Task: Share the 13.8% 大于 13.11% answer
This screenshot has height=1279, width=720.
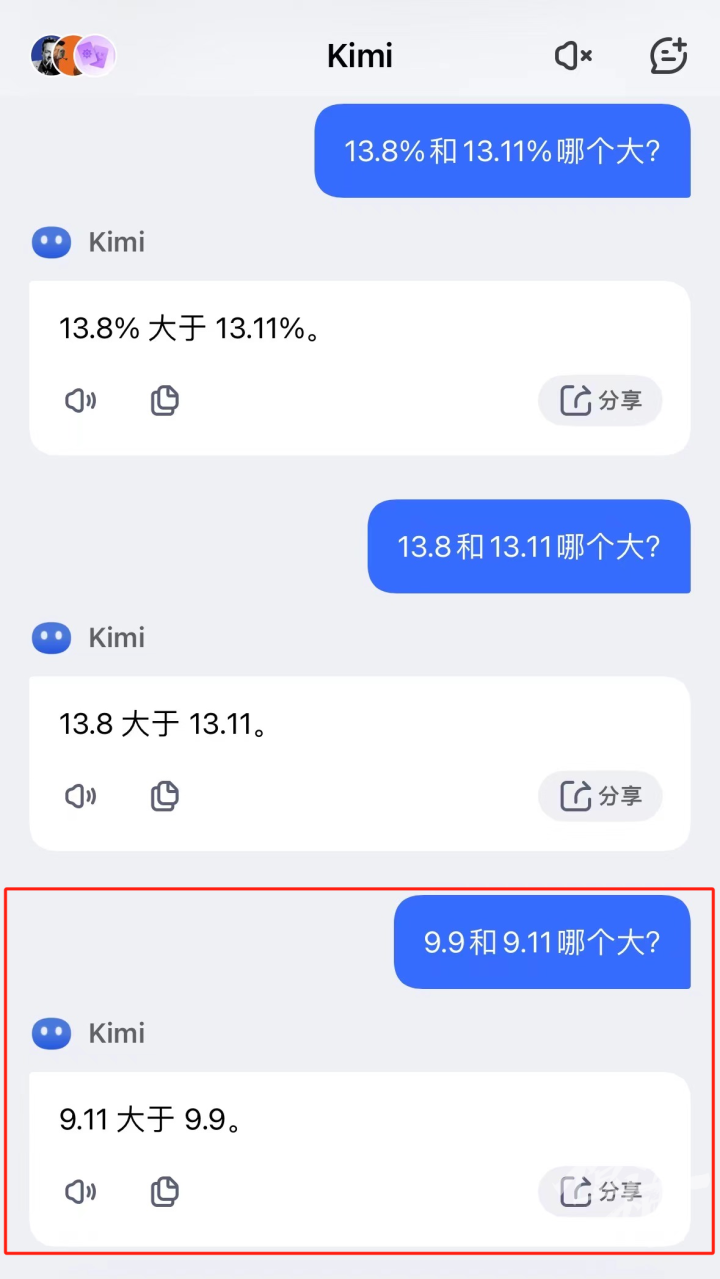Action: click(600, 401)
